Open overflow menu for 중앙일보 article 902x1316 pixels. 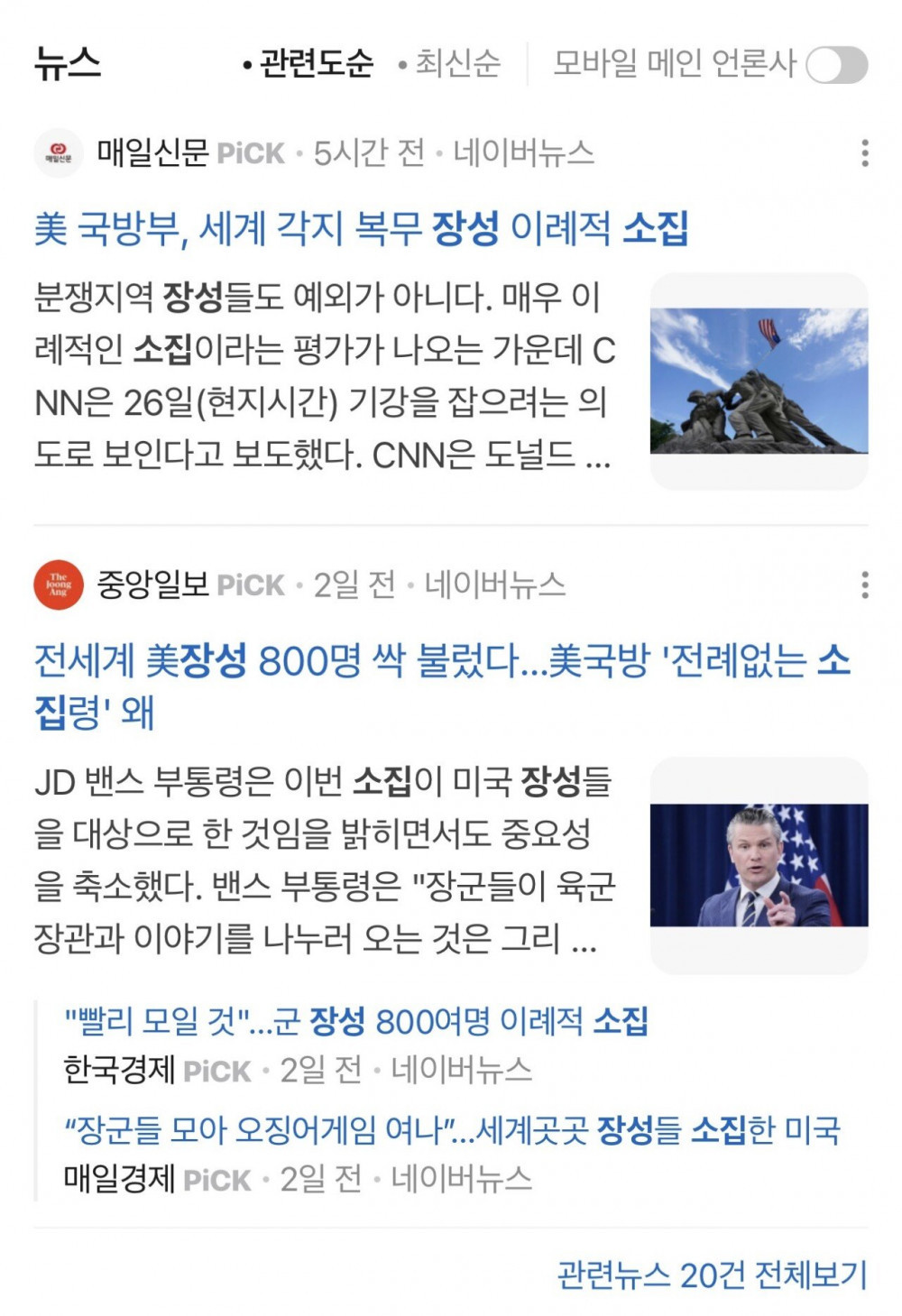coord(864,585)
